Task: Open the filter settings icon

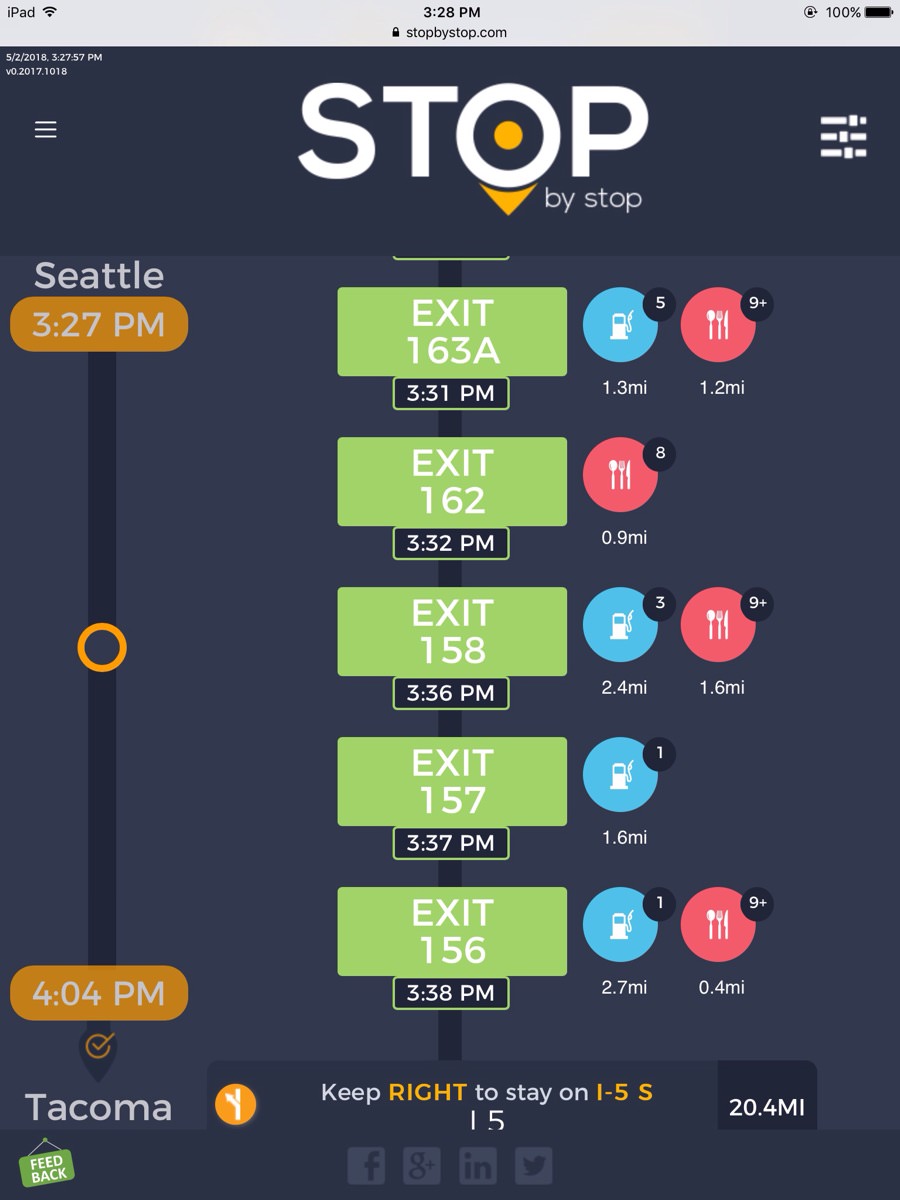Action: (843, 137)
